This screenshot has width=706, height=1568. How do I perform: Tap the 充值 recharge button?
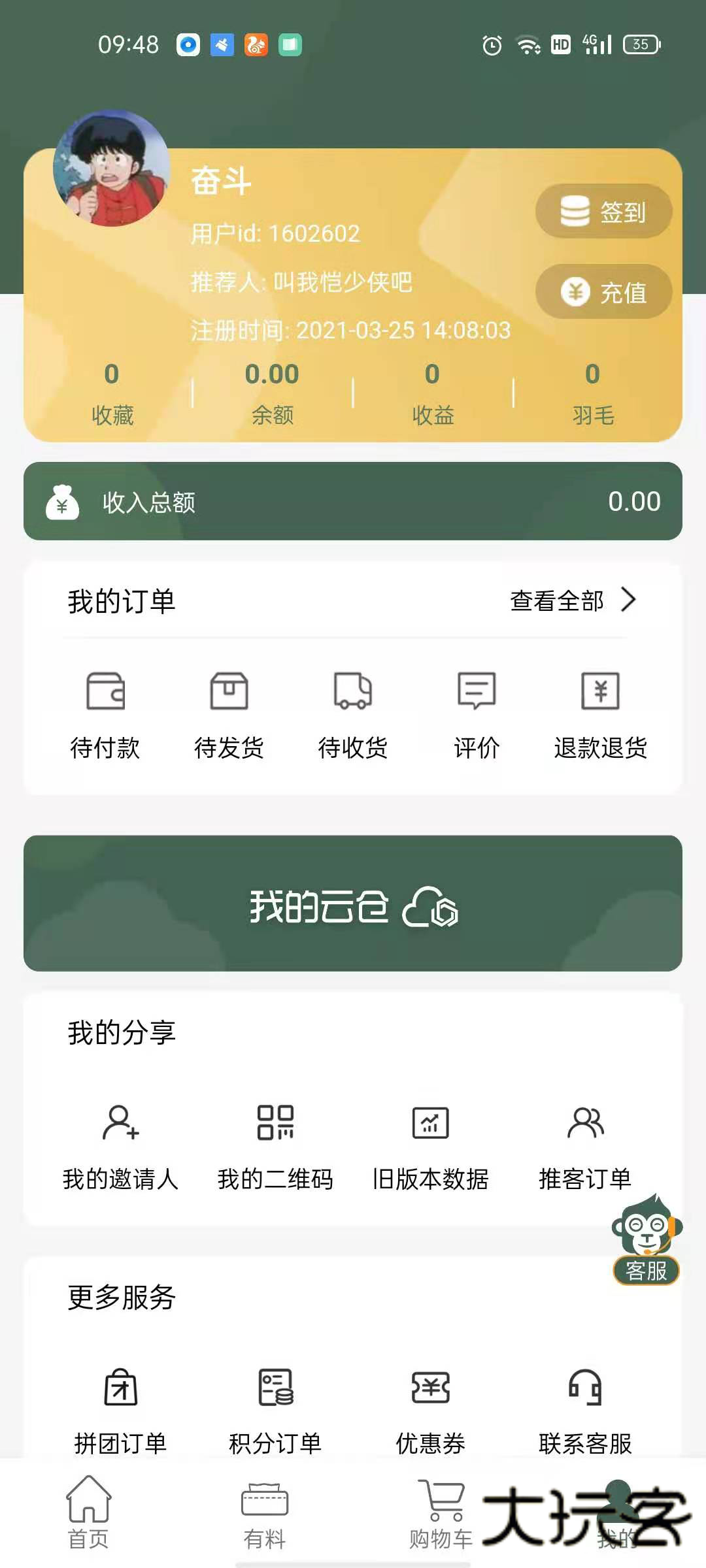pyautogui.click(x=602, y=292)
